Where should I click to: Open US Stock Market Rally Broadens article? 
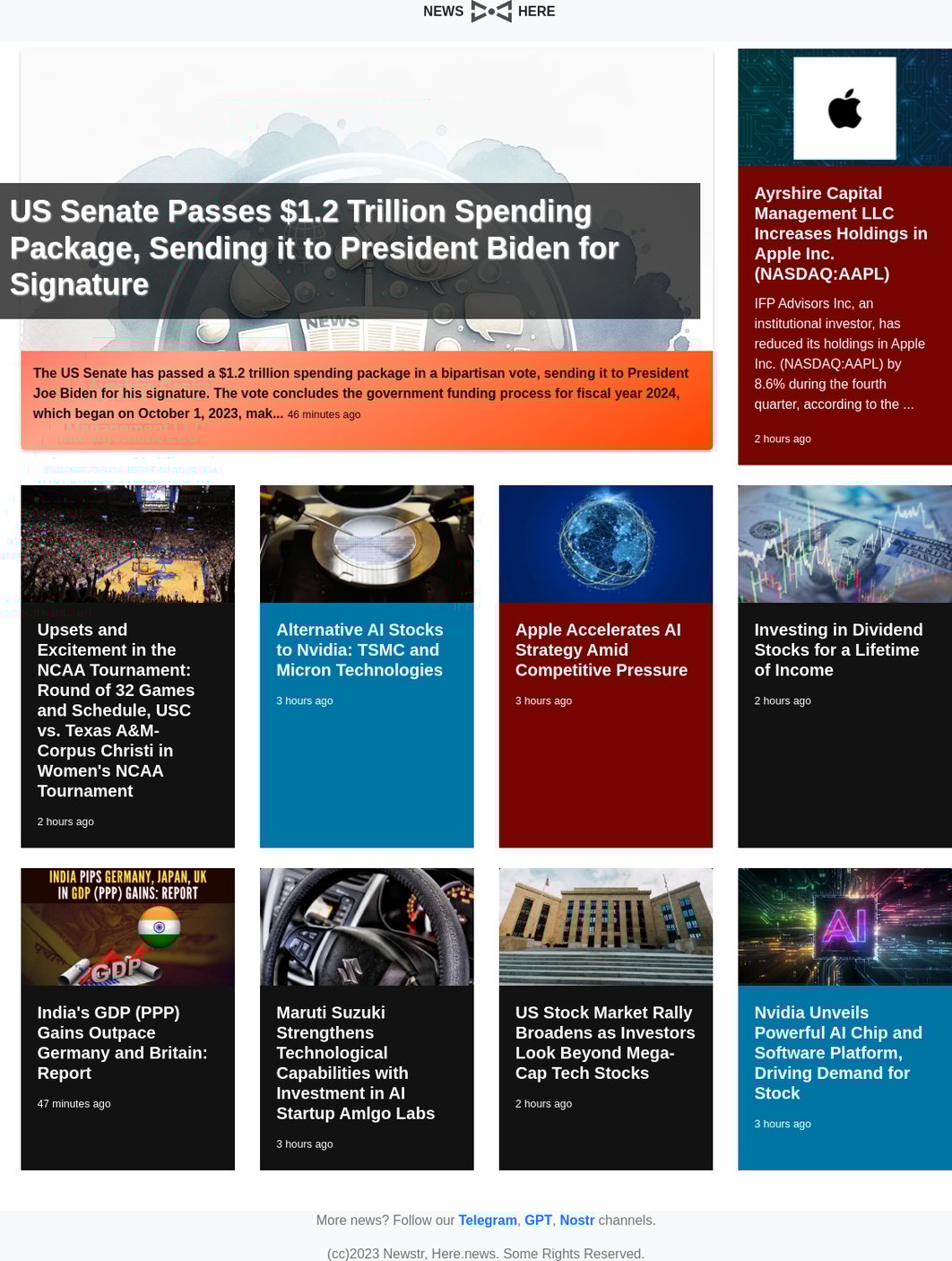pyautogui.click(x=605, y=1042)
